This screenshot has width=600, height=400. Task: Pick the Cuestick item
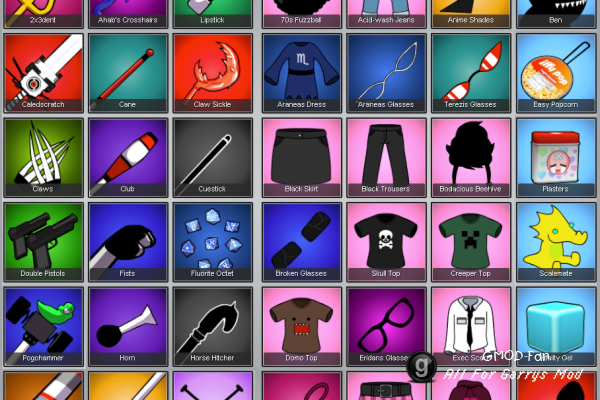pyautogui.click(x=212, y=157)
